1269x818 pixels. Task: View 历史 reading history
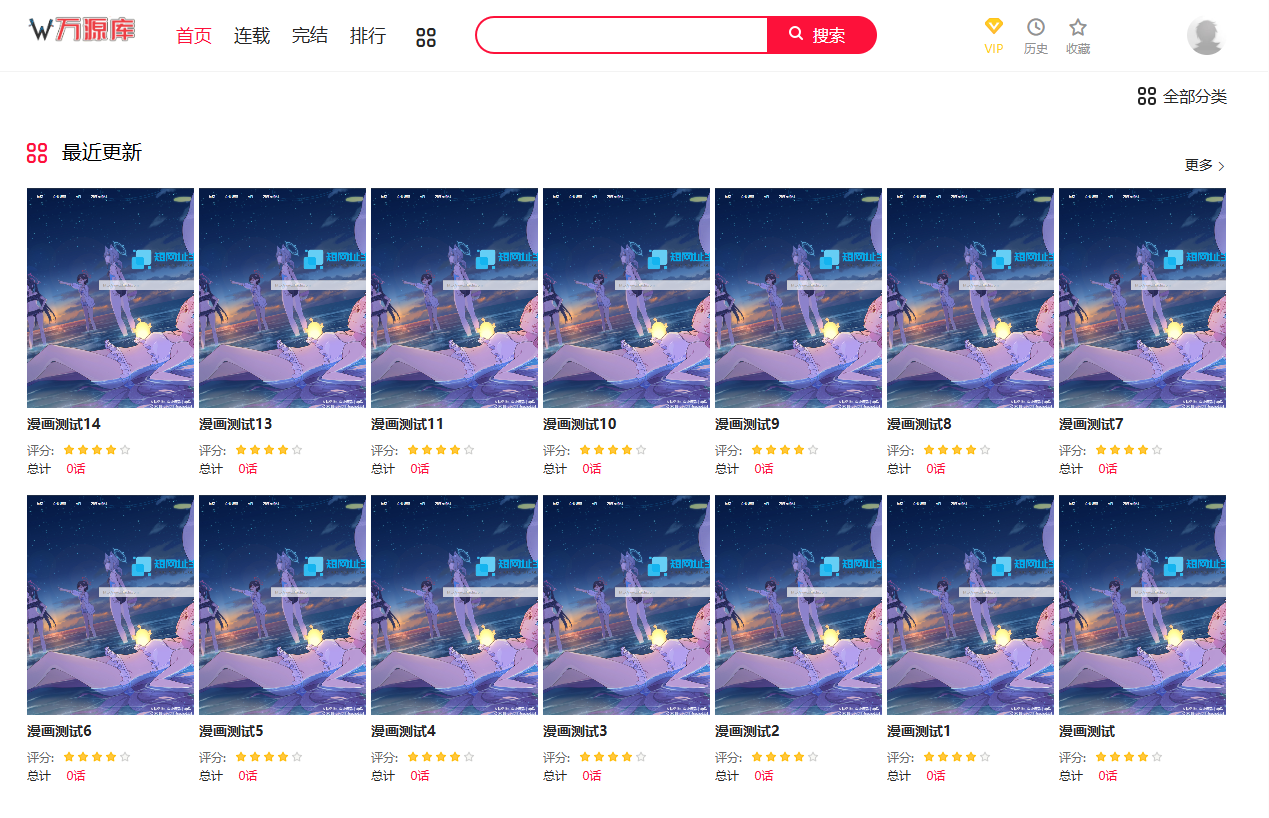point(1036,35)
